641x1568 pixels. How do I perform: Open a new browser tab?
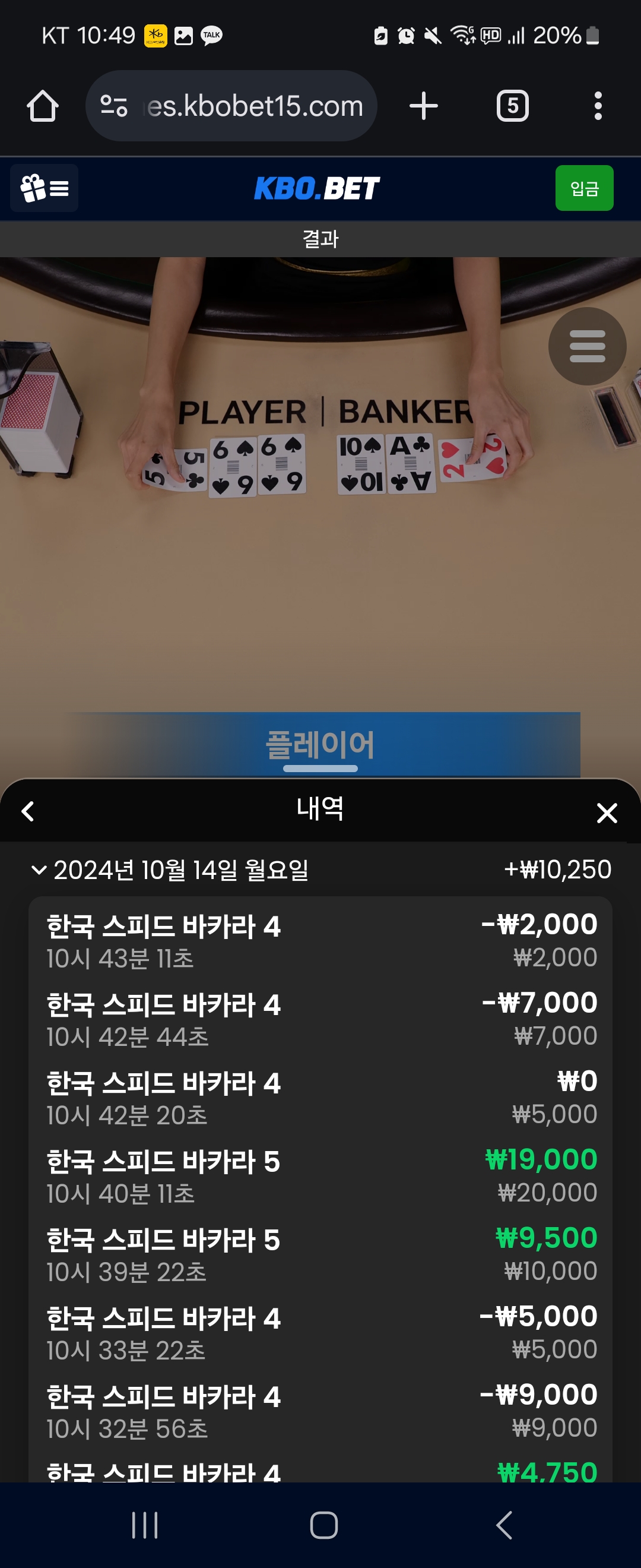(x=423, y=106)
